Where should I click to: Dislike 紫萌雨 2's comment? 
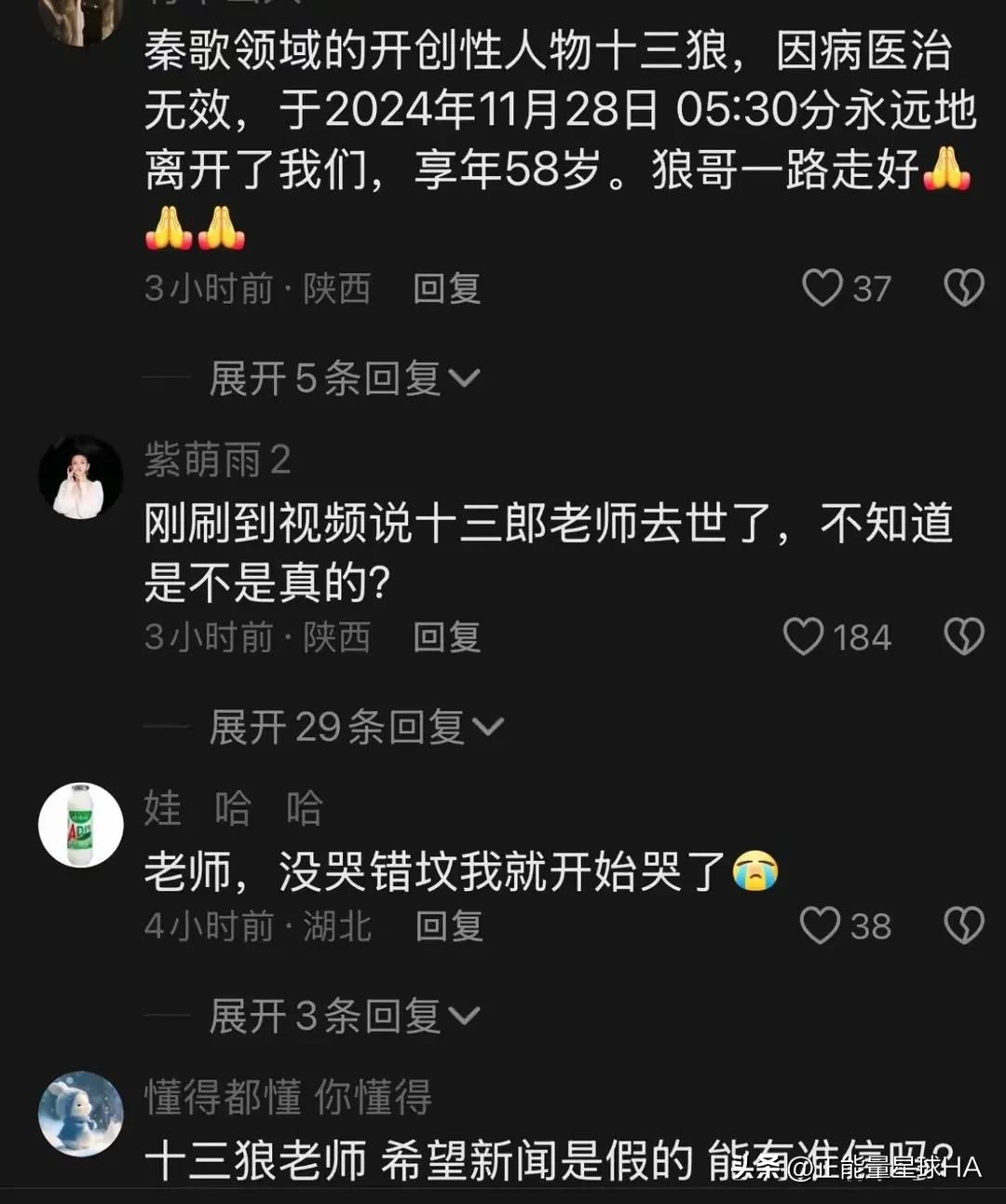(x=963, y=637)
